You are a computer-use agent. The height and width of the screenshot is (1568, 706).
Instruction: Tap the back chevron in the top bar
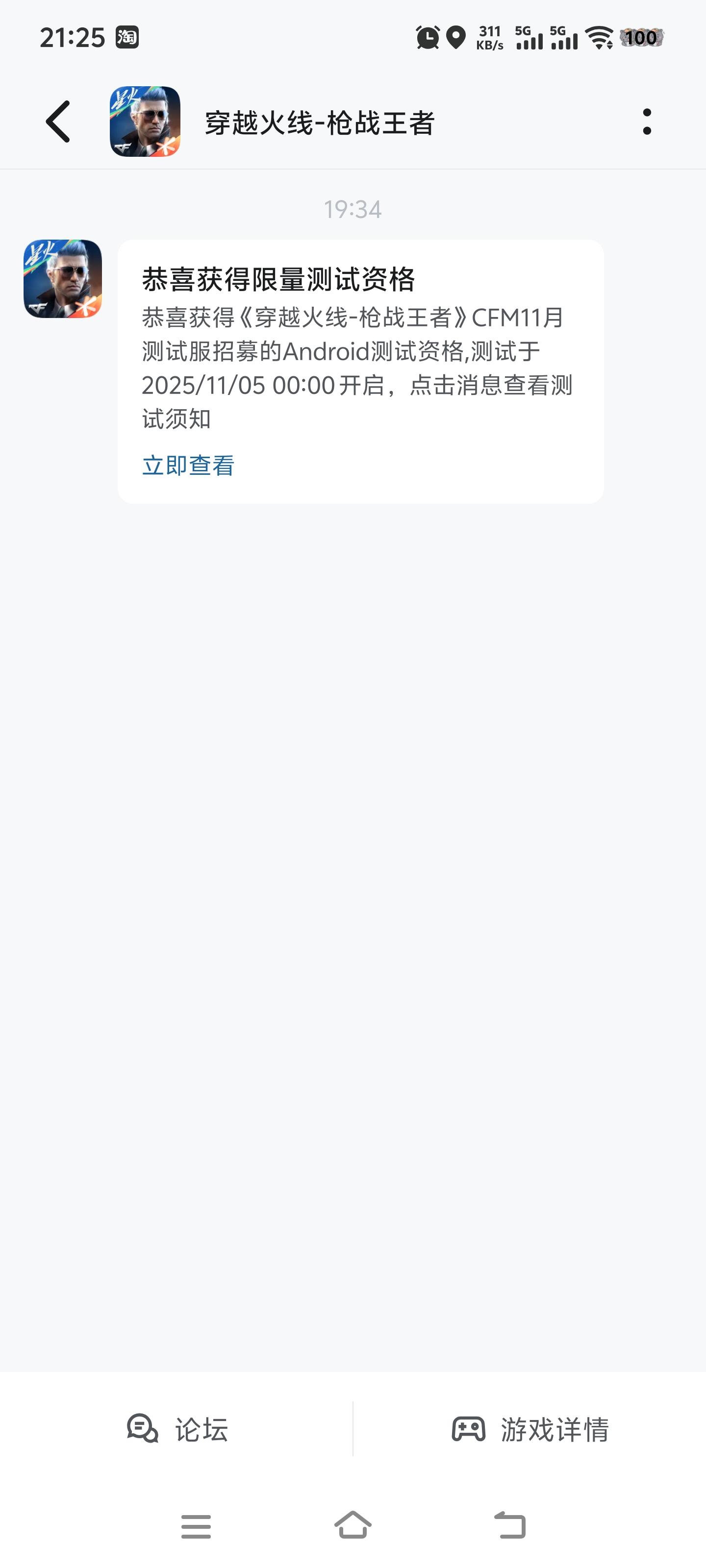click(58, 121)
